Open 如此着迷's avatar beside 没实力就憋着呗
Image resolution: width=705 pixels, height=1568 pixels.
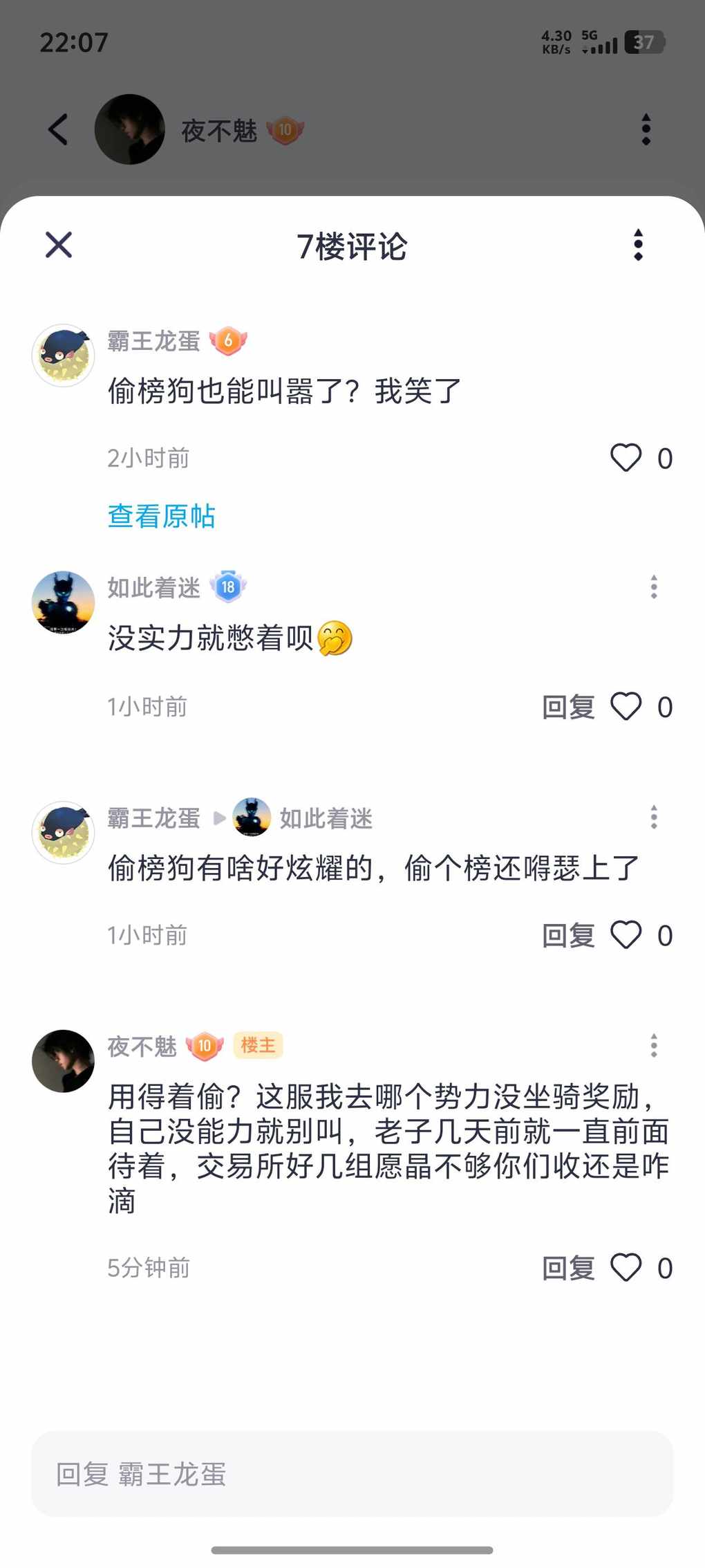[63, 602]
